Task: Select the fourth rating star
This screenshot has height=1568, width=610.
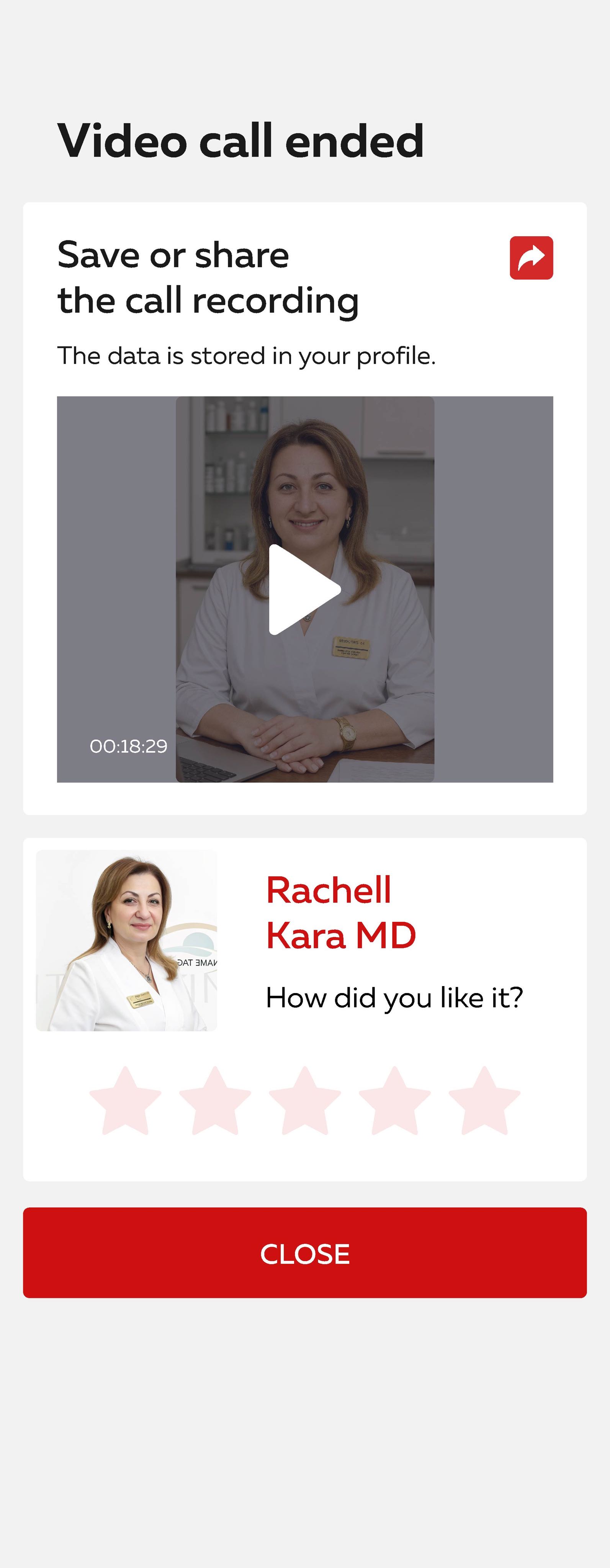Action: click(394, 1102)
